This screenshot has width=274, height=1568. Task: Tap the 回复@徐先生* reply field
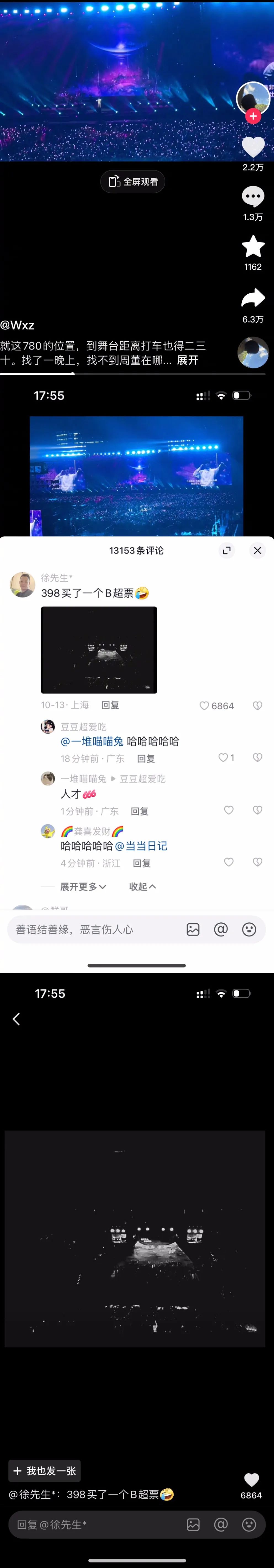pyautogui.click(x=91, y=1524)
